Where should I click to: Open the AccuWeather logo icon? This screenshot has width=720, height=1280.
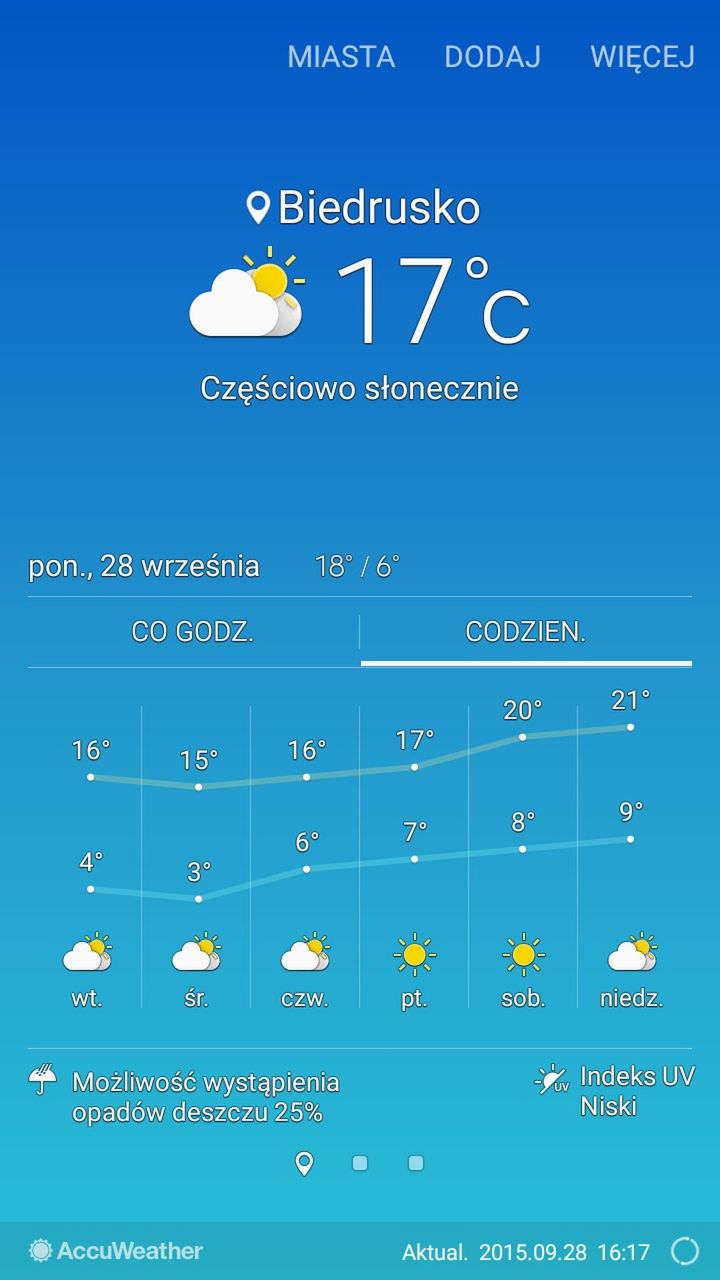[40, 1251]
